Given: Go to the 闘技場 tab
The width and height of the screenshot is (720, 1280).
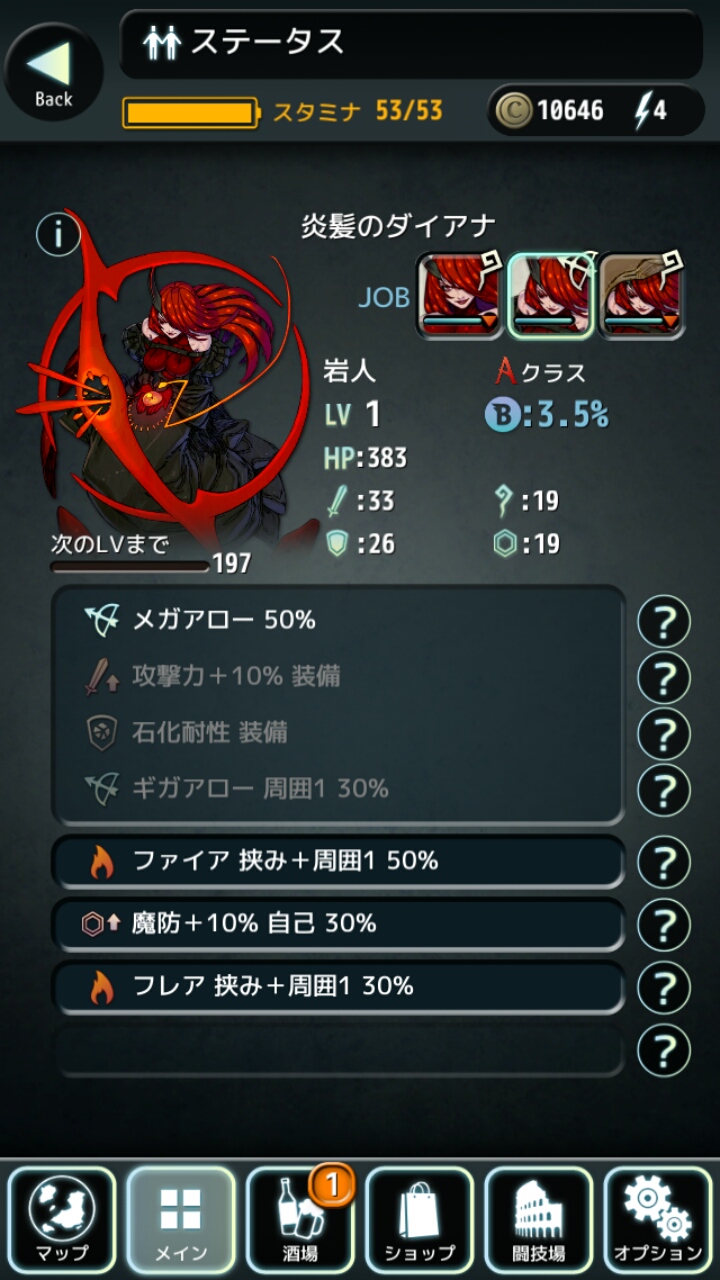Looking at the screenshot, I should click(538, 1220).
